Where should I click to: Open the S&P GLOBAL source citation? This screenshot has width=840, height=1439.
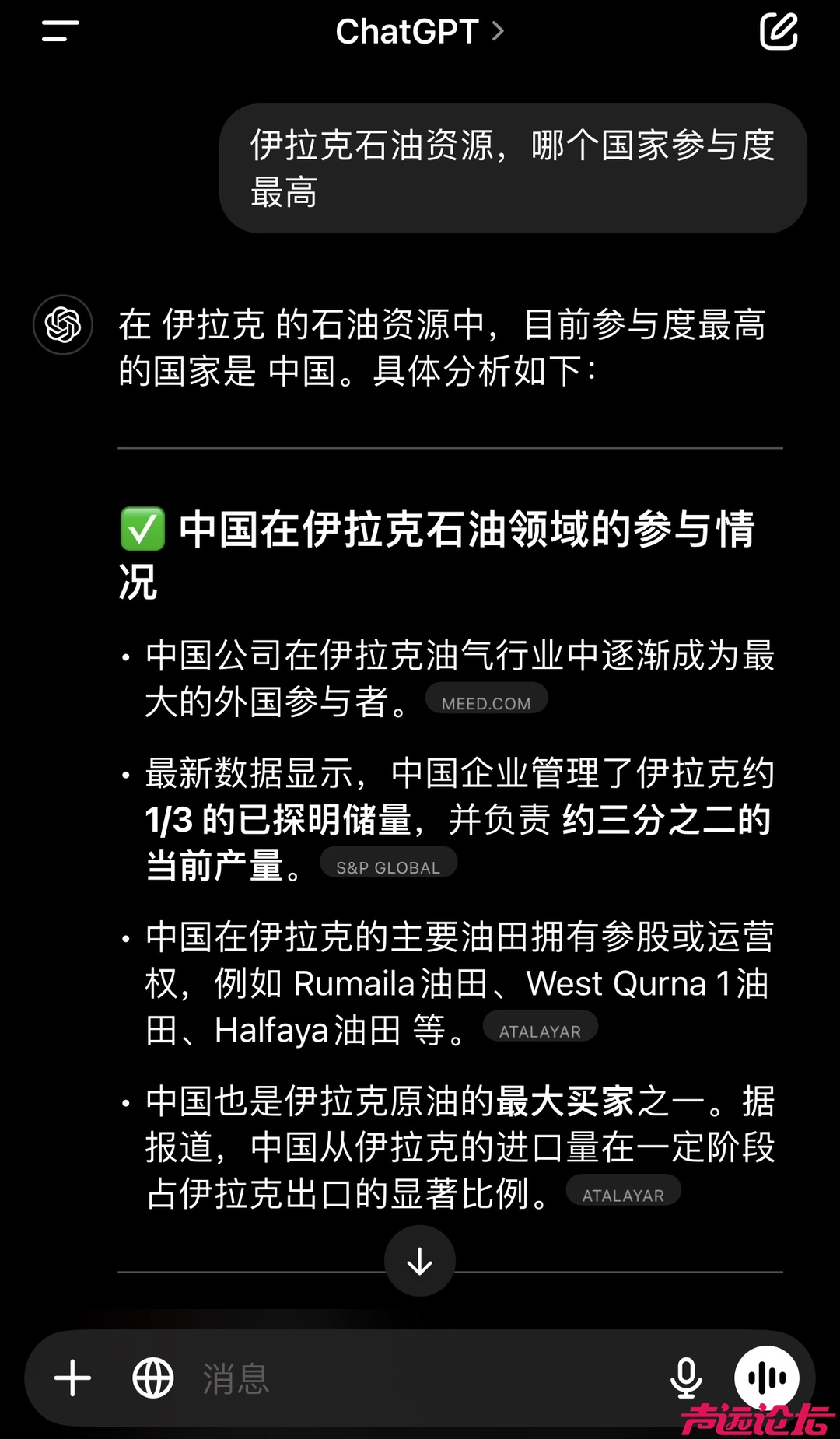point(388,867)
